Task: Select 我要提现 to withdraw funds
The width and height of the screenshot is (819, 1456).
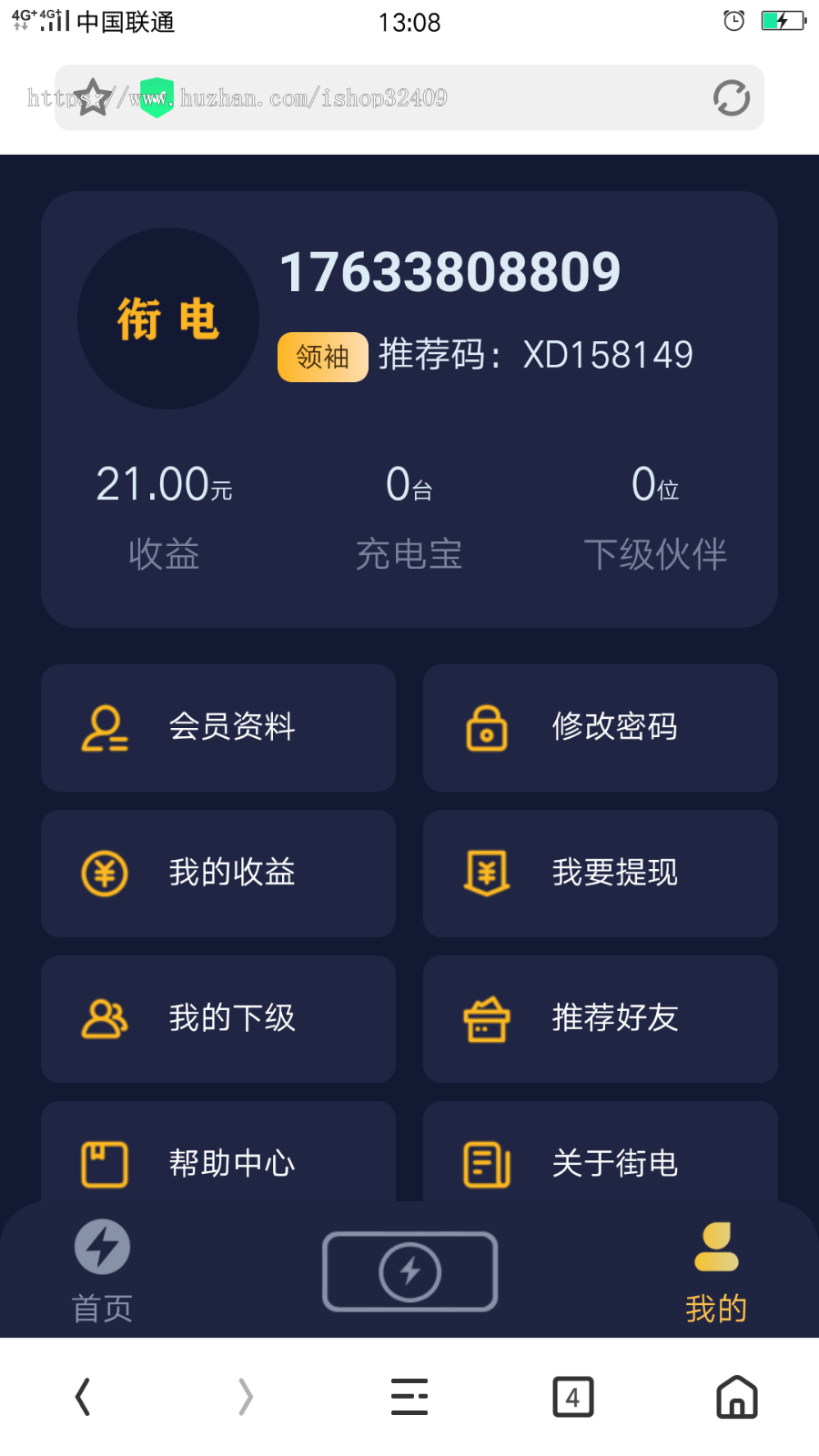Action: [x=601, y=874]
